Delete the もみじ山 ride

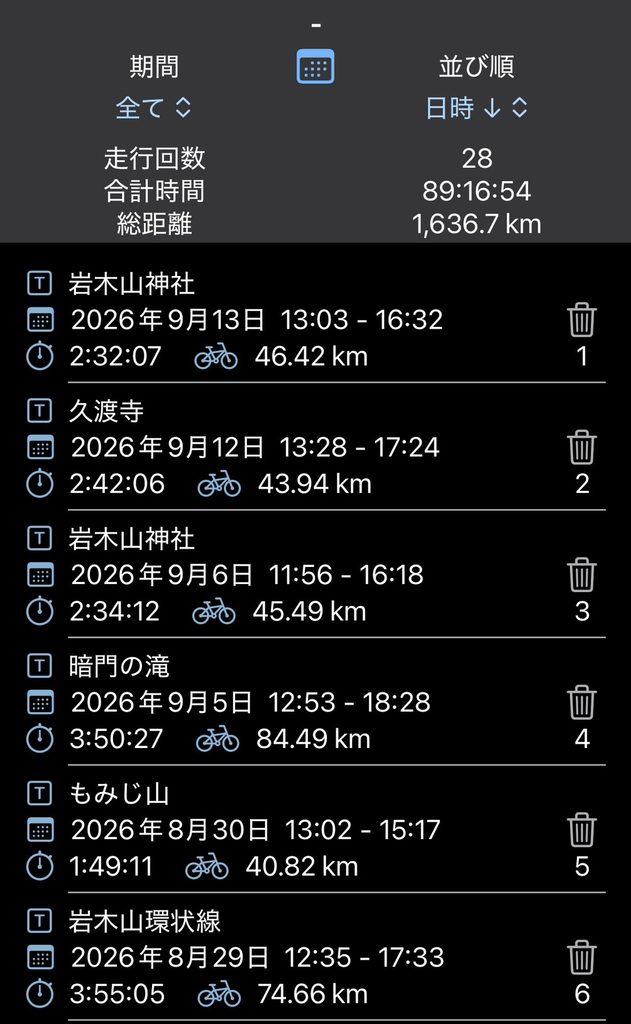581,830
